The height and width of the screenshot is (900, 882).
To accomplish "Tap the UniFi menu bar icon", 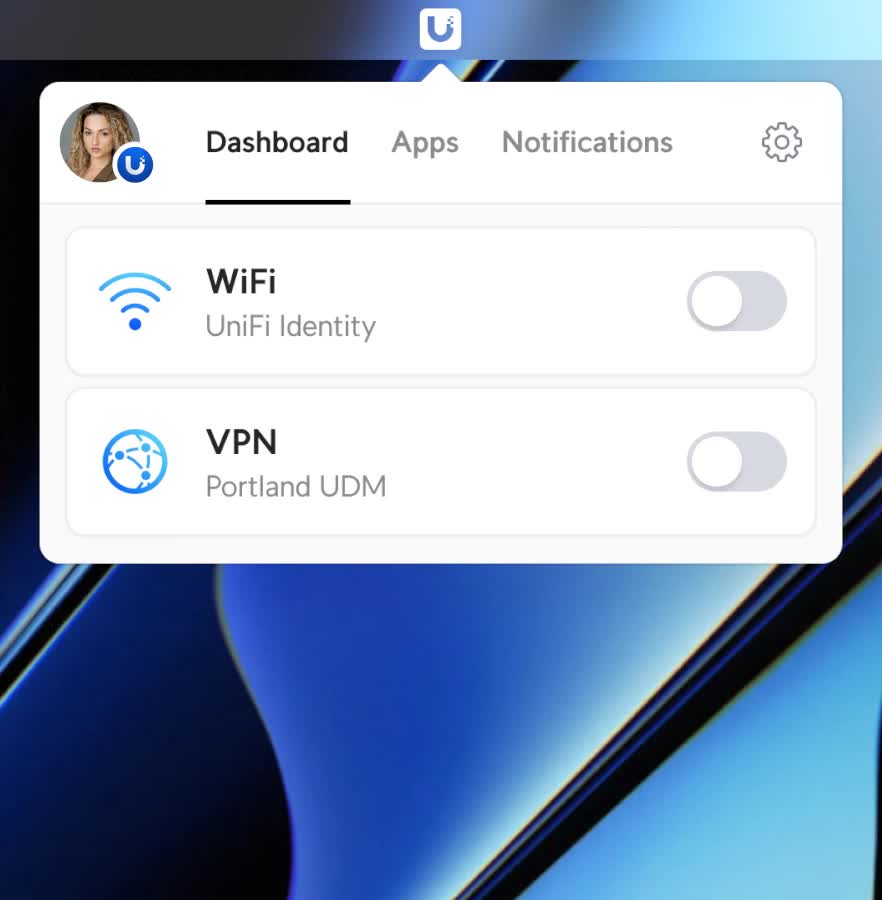I will pos(440,29).
